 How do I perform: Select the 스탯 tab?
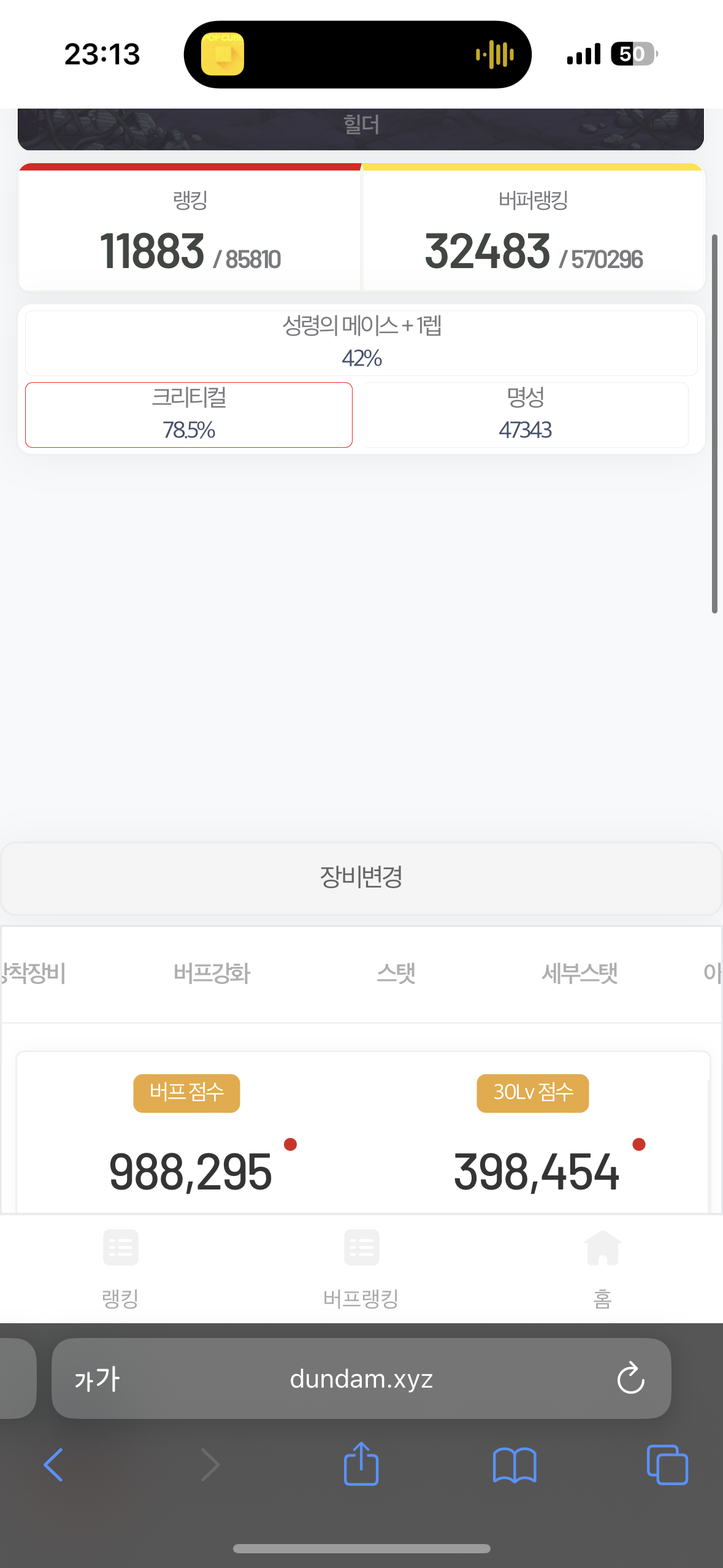396,973
